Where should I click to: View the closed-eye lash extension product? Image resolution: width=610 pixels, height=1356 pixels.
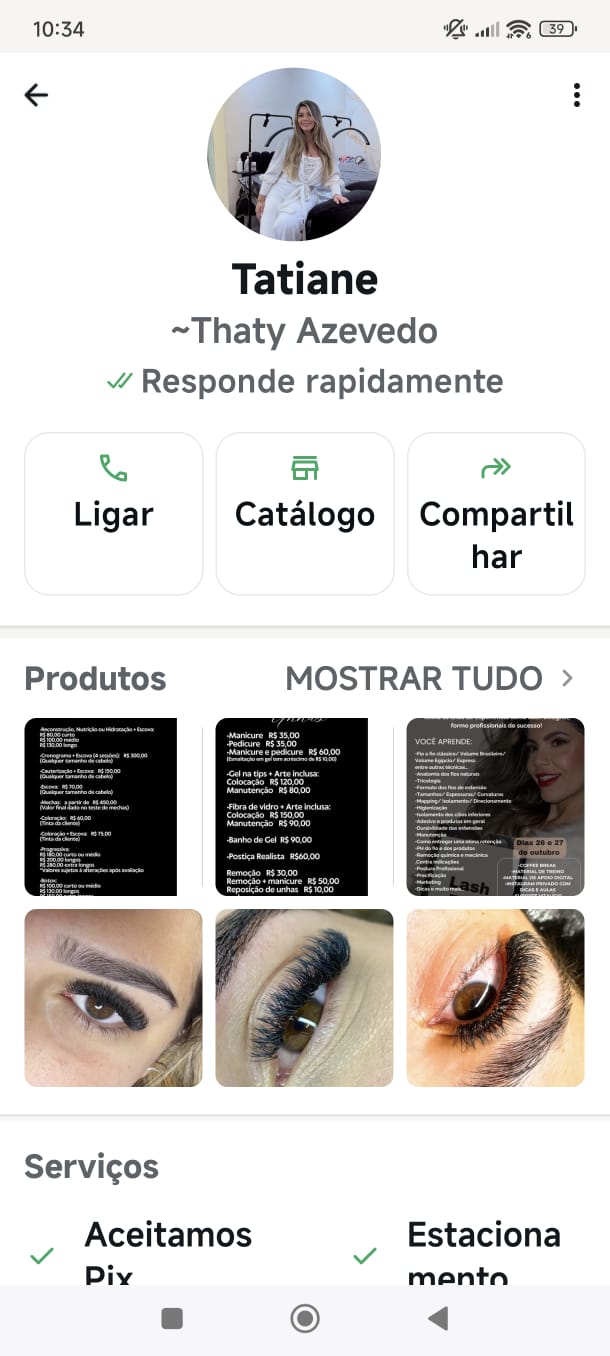[305, 997]
